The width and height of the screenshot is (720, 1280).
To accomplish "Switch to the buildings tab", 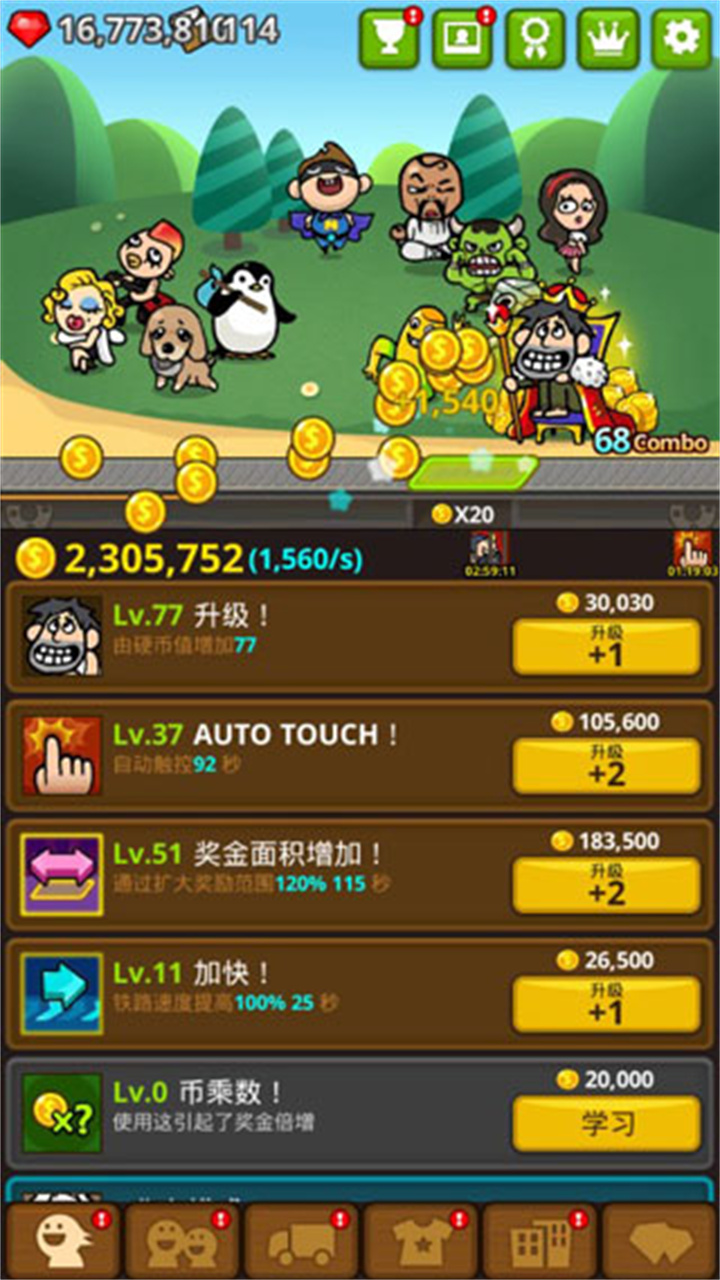I will (539, 1241).
